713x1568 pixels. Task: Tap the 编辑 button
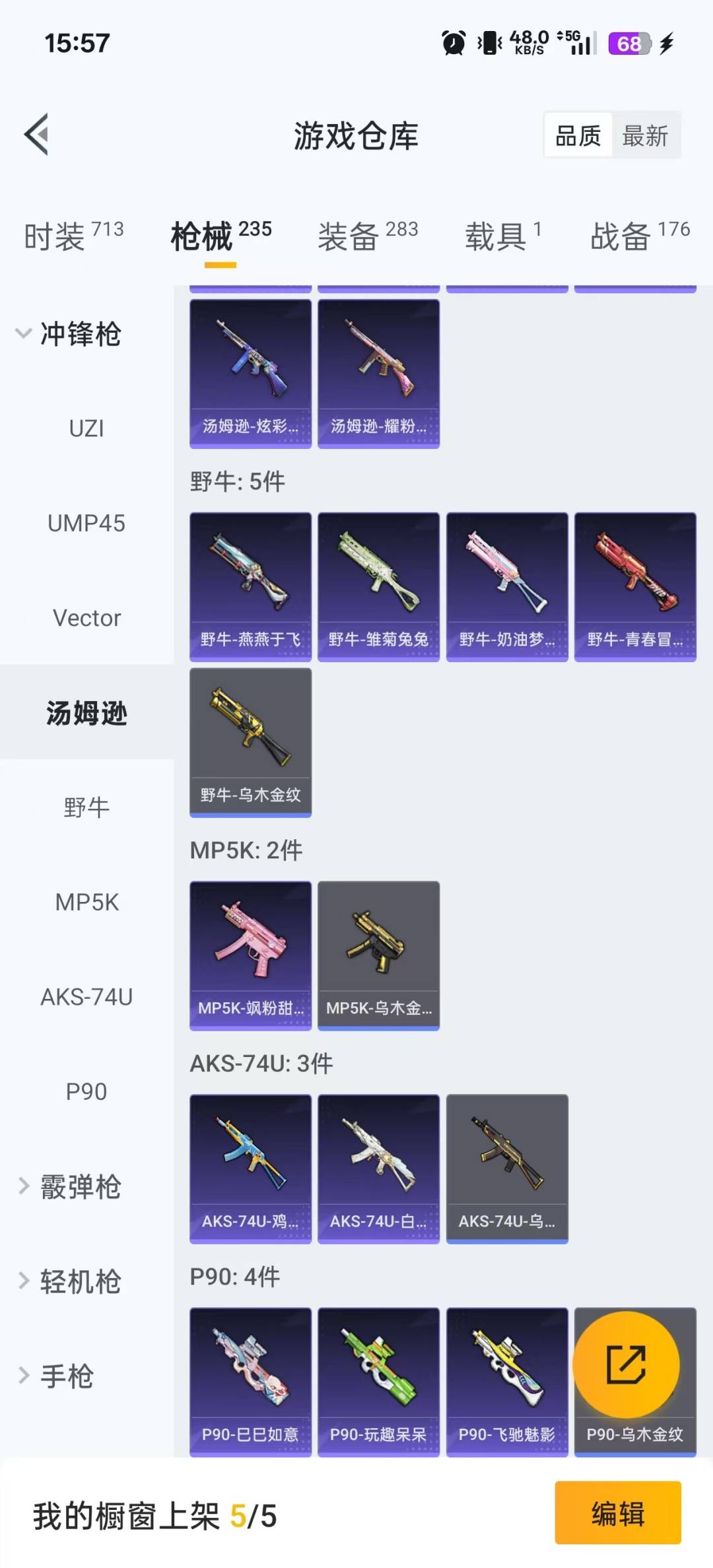click(618, 1513)
